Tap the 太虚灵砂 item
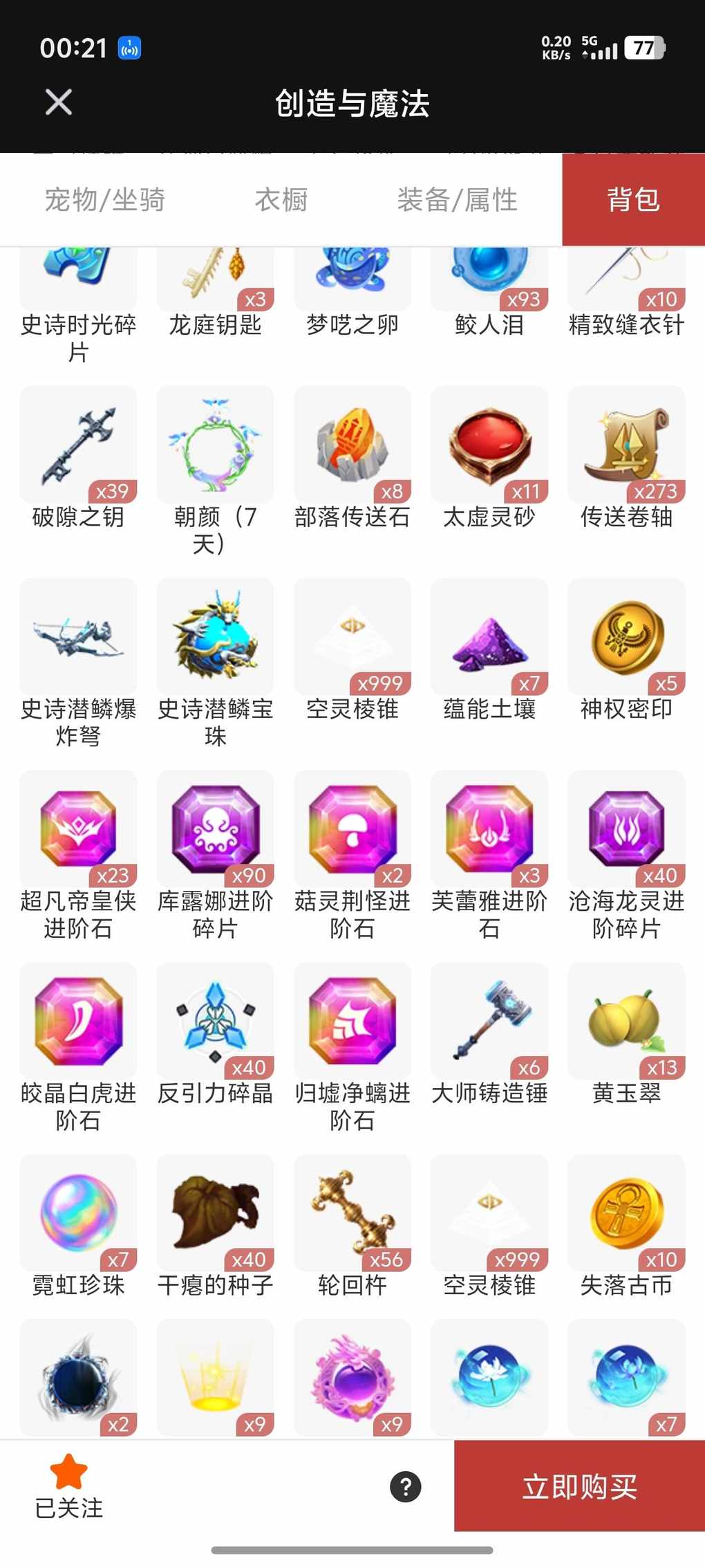The width and height of the screenshot is (705, 1568). tap(489, 446)
